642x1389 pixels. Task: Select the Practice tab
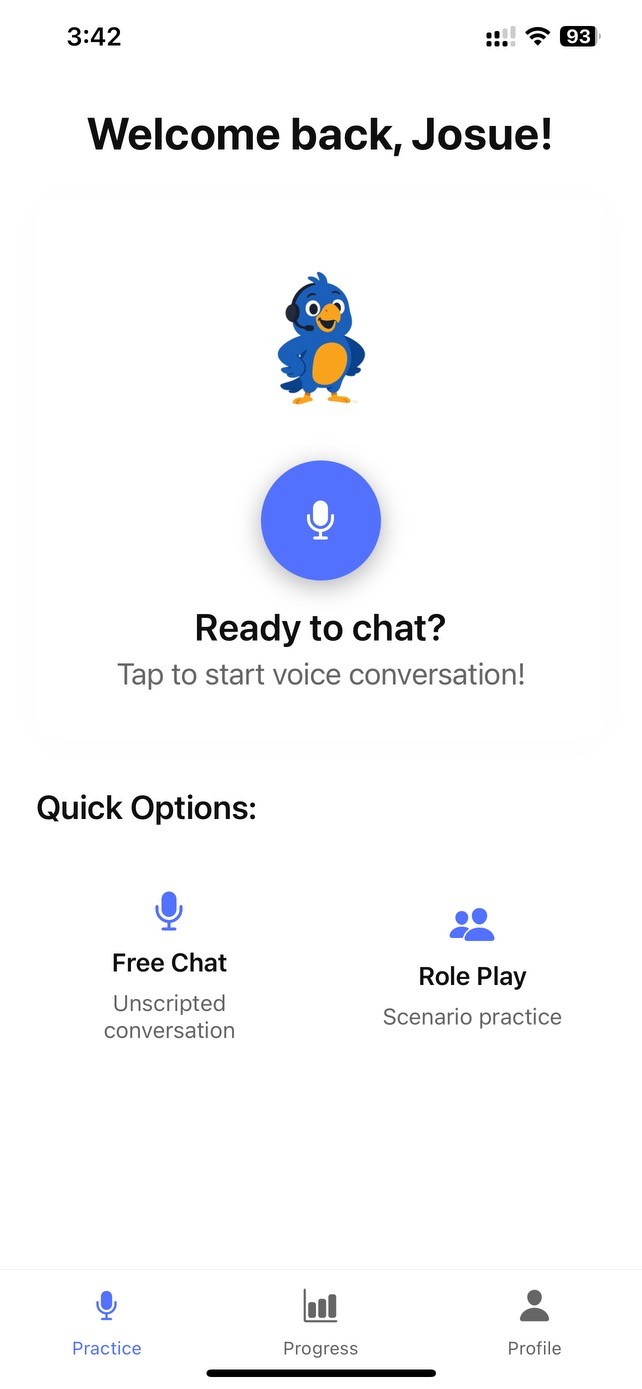point(107,1322)
